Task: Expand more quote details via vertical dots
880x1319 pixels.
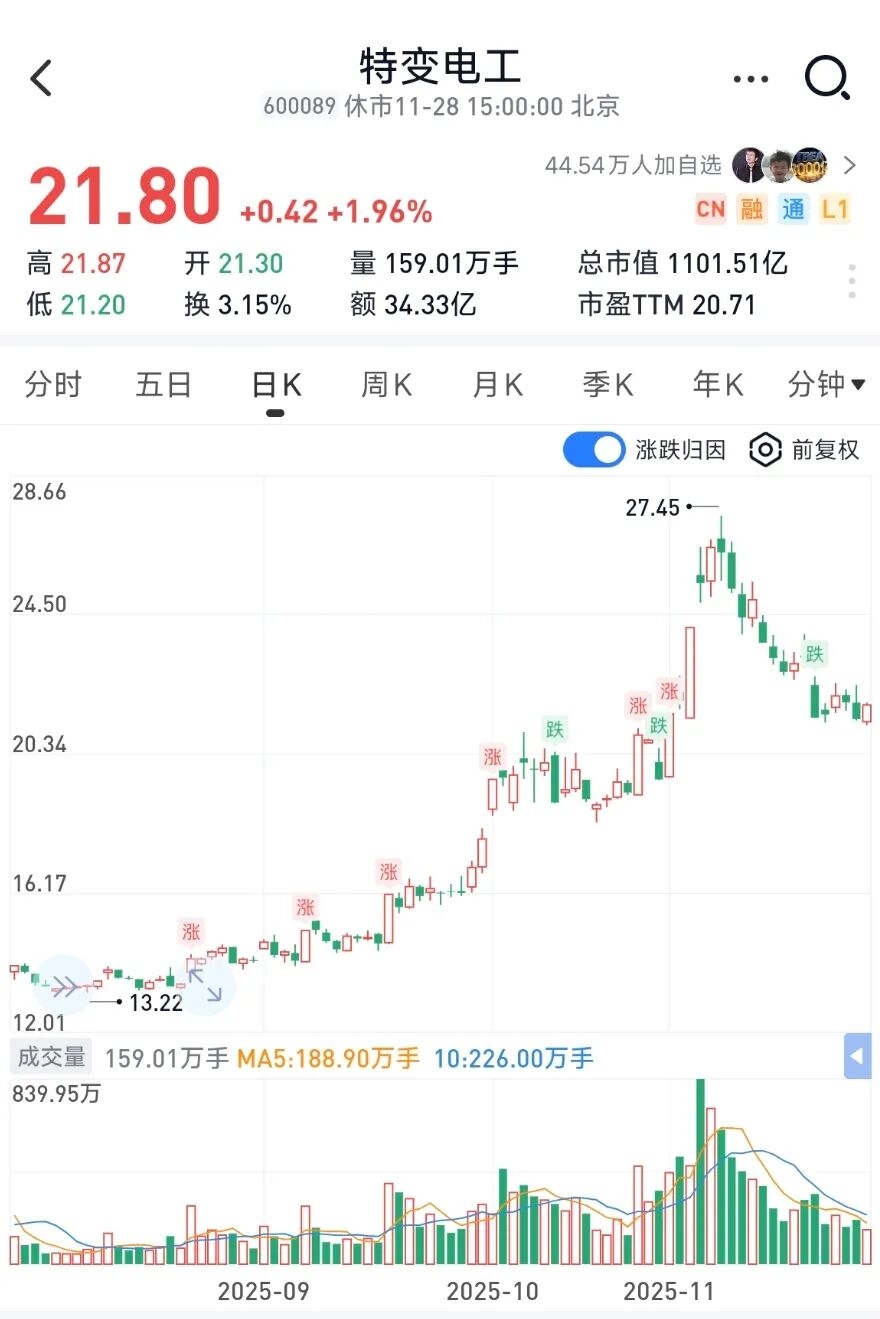Action: pos(852,282)
